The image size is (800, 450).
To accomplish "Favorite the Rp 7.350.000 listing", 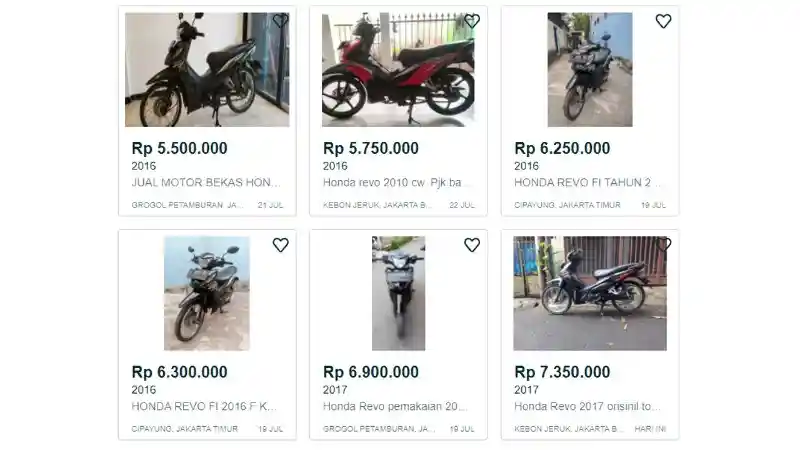I will (664, 244).
